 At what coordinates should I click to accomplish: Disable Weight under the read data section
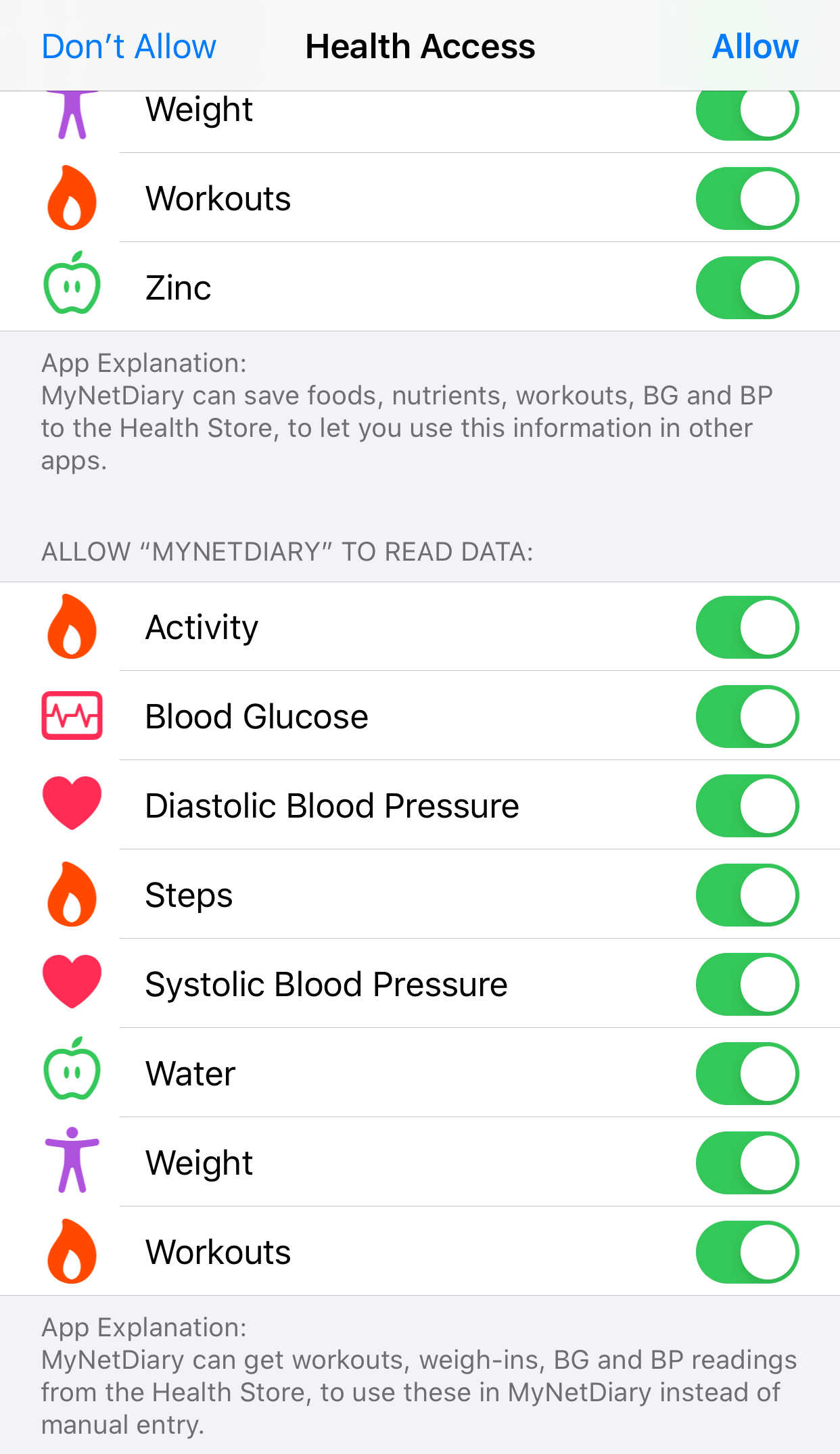click(x=747, y=1163)
